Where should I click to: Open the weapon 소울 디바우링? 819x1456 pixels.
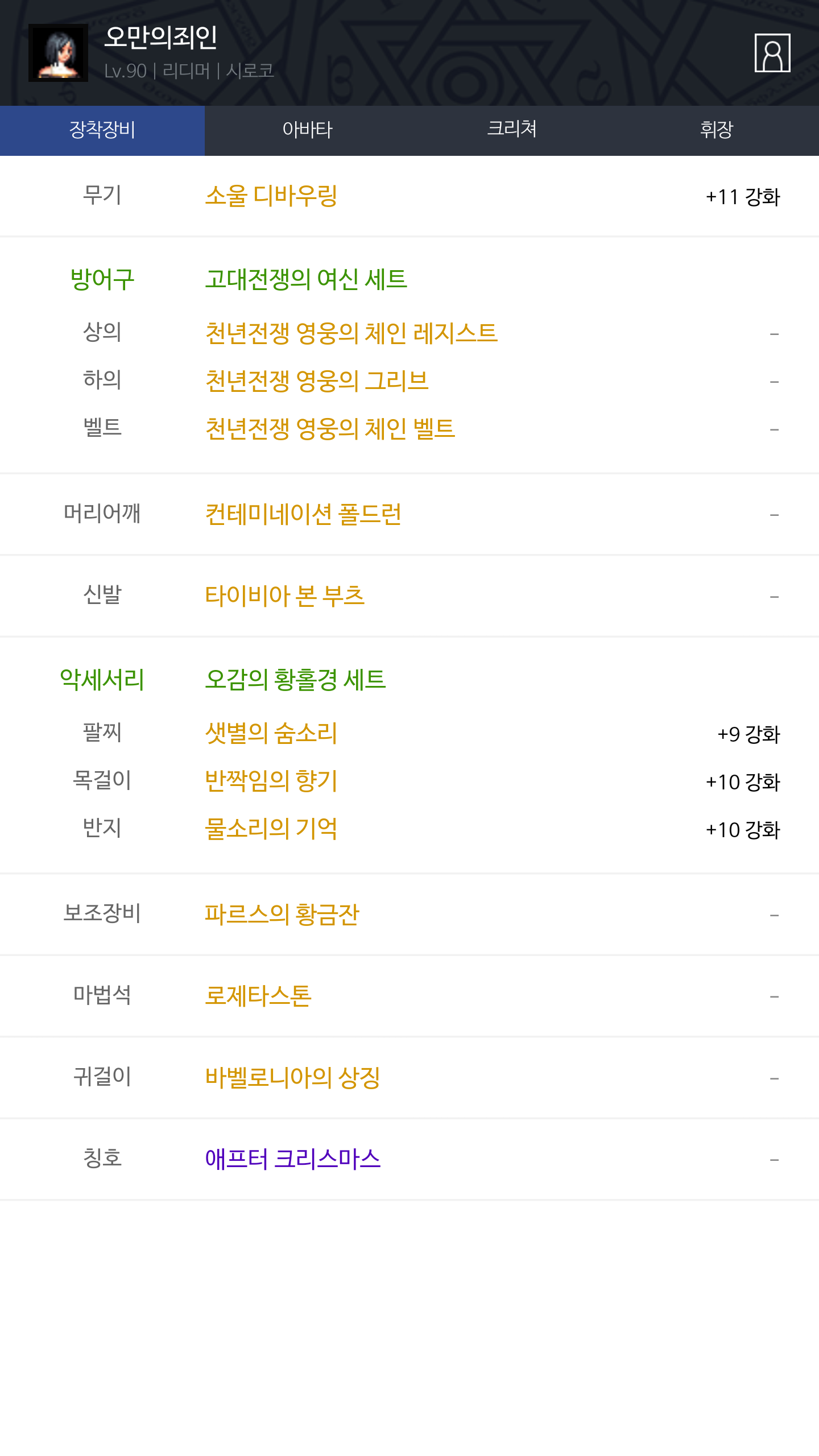coord(271,196)
